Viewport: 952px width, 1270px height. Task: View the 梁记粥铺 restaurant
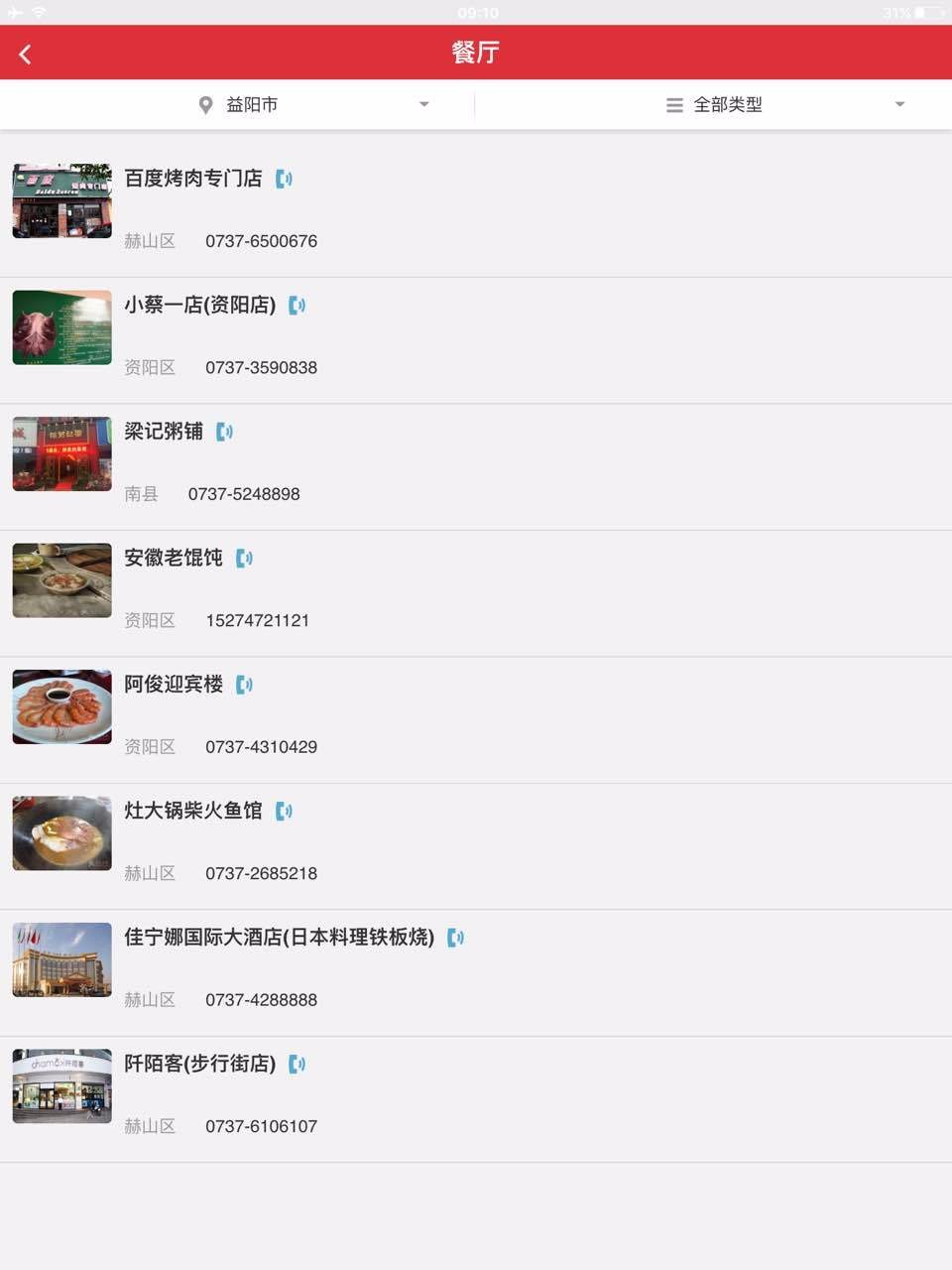(164, 432)
